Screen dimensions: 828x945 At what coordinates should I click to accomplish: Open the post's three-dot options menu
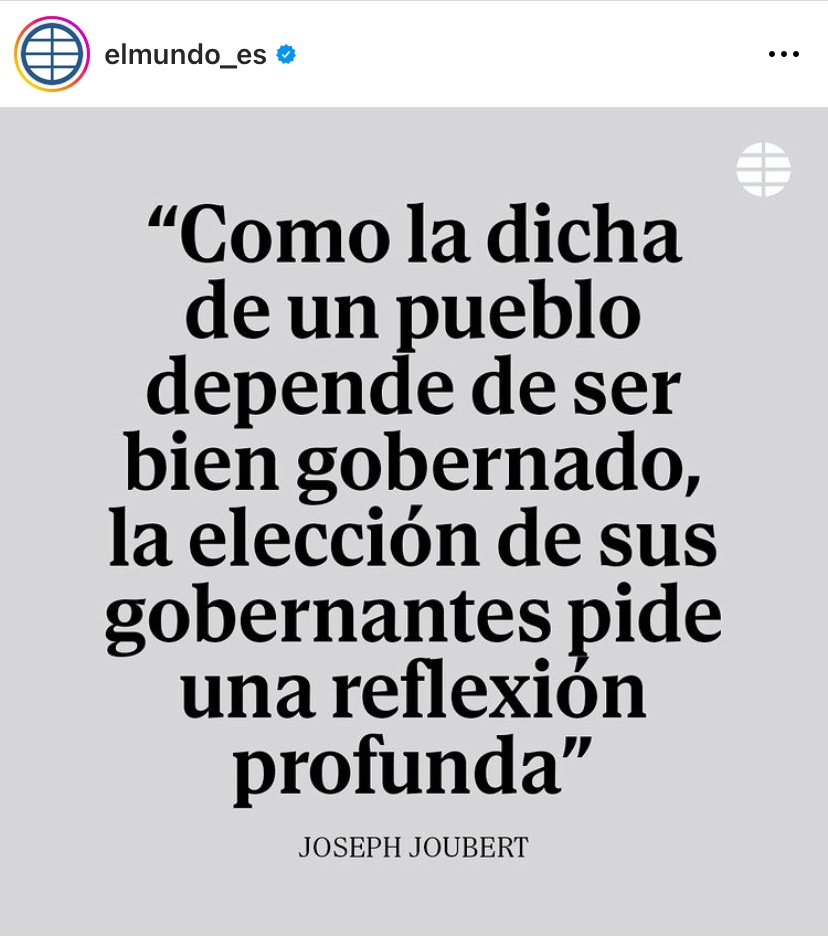tap(783, 54)
